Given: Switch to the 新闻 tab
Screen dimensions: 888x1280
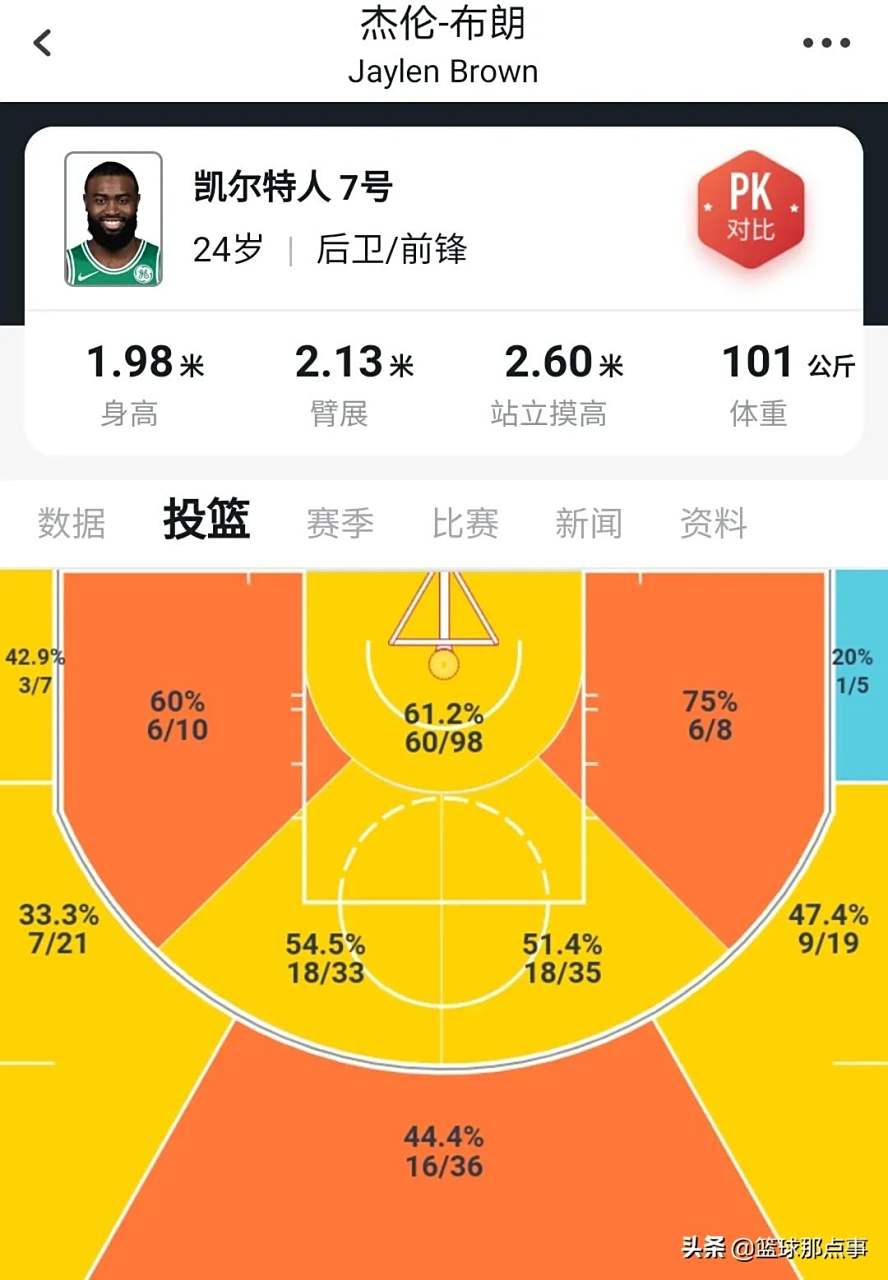Looking at the screenshot, I should point(589,523).
